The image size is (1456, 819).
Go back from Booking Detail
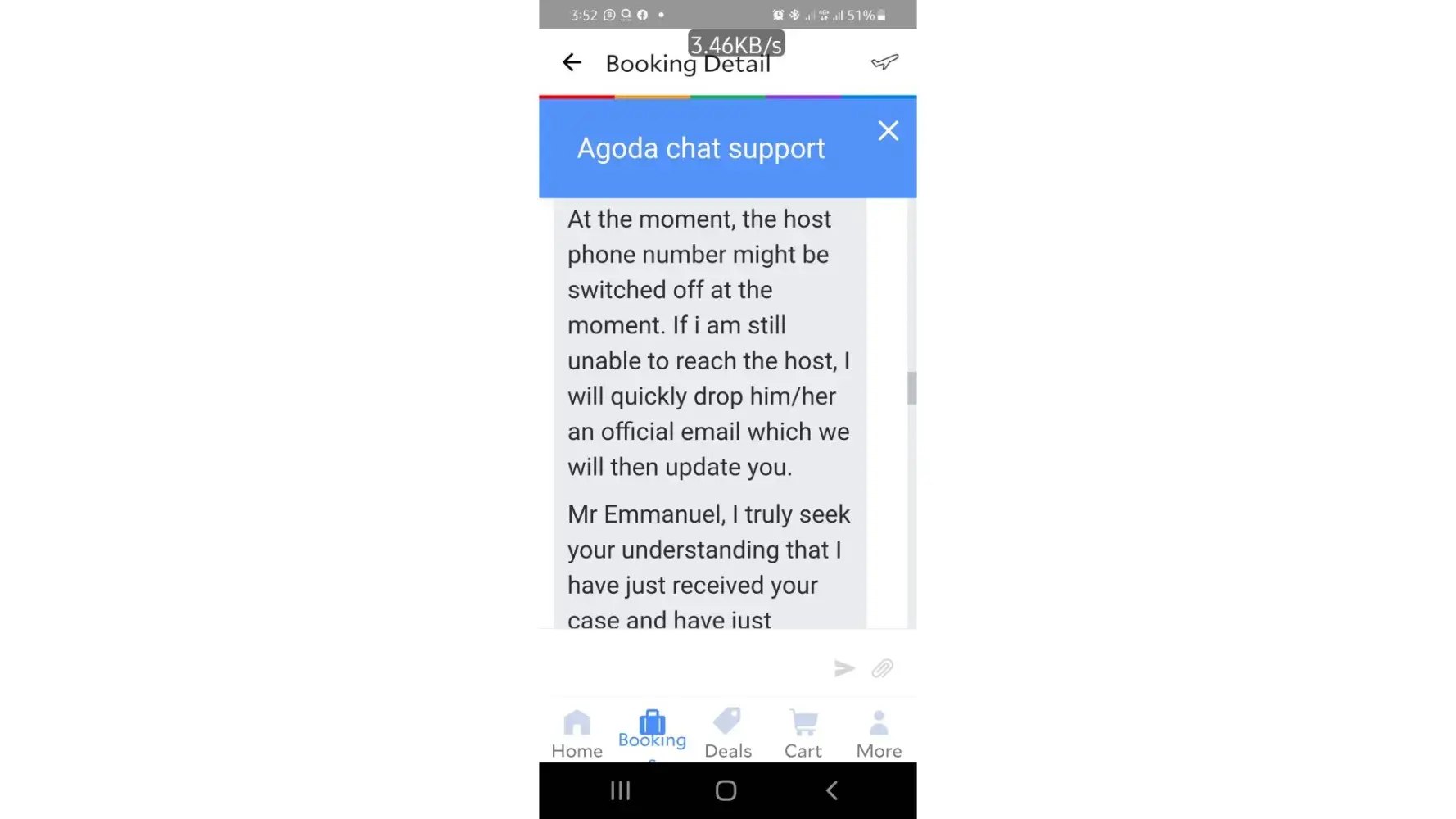point(572,62)
